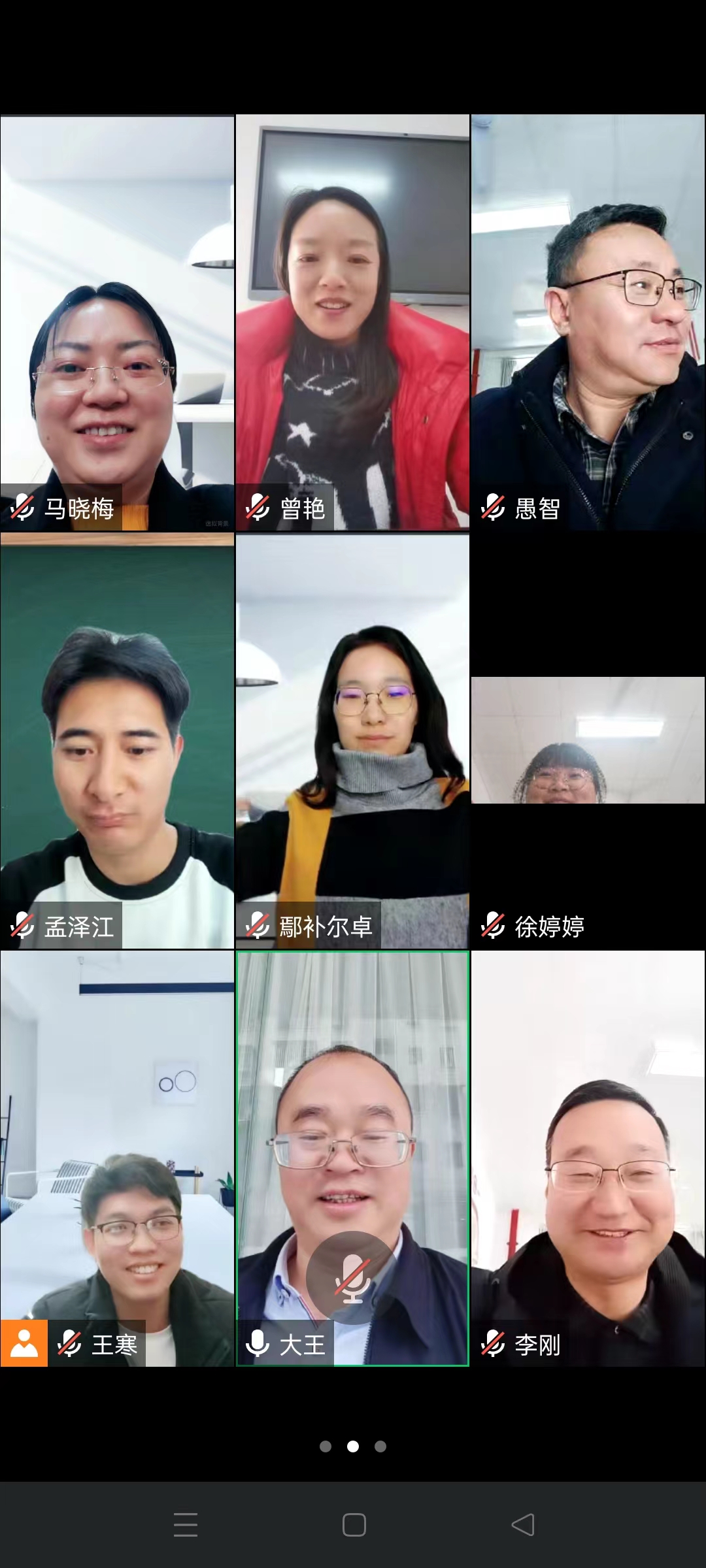Open 鄢补尔卓's video tile
This screenshot has width=706, height=1568.
click(x=352, y=742)
